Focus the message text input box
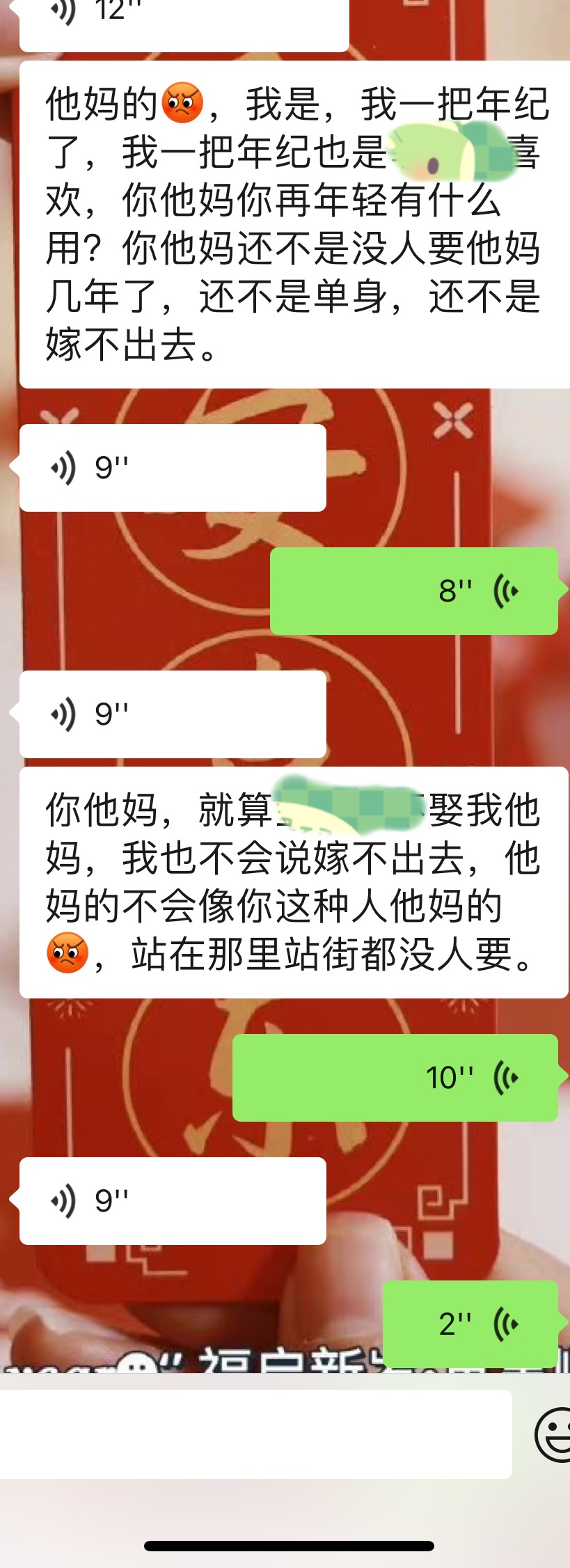The height and width of the screenshot is (1568, 570). (255, 1435)
